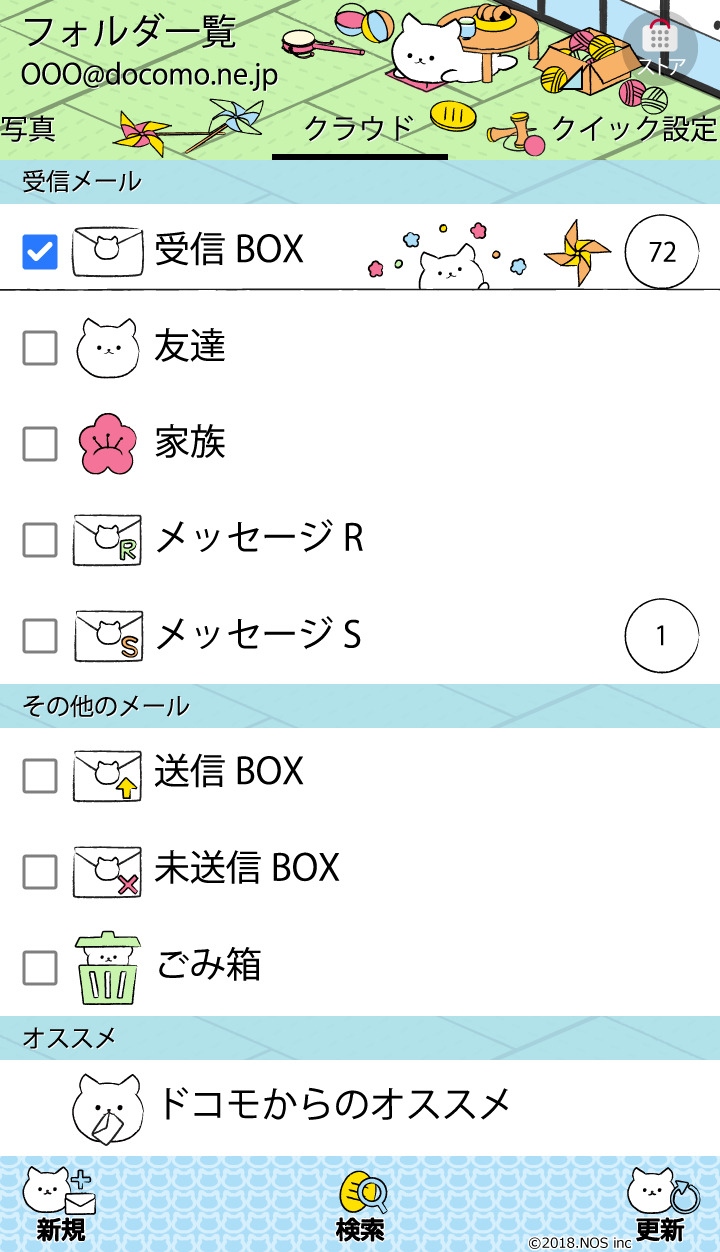Image resolution: width=720 pixels, height=1252 pixels.
Task: Open the 送信BOX folder
Action: [229, 773]
